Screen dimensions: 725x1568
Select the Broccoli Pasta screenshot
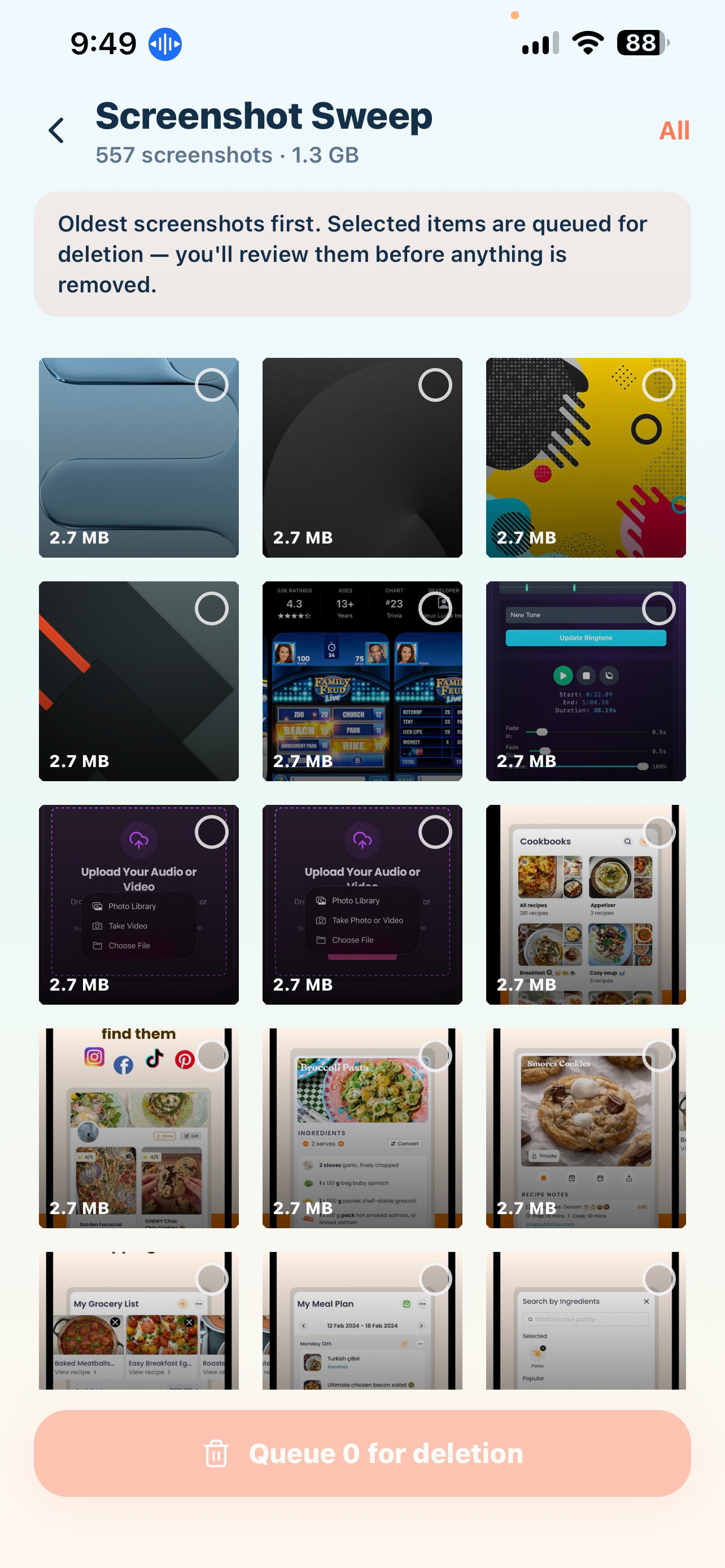tap(435, 1055)
